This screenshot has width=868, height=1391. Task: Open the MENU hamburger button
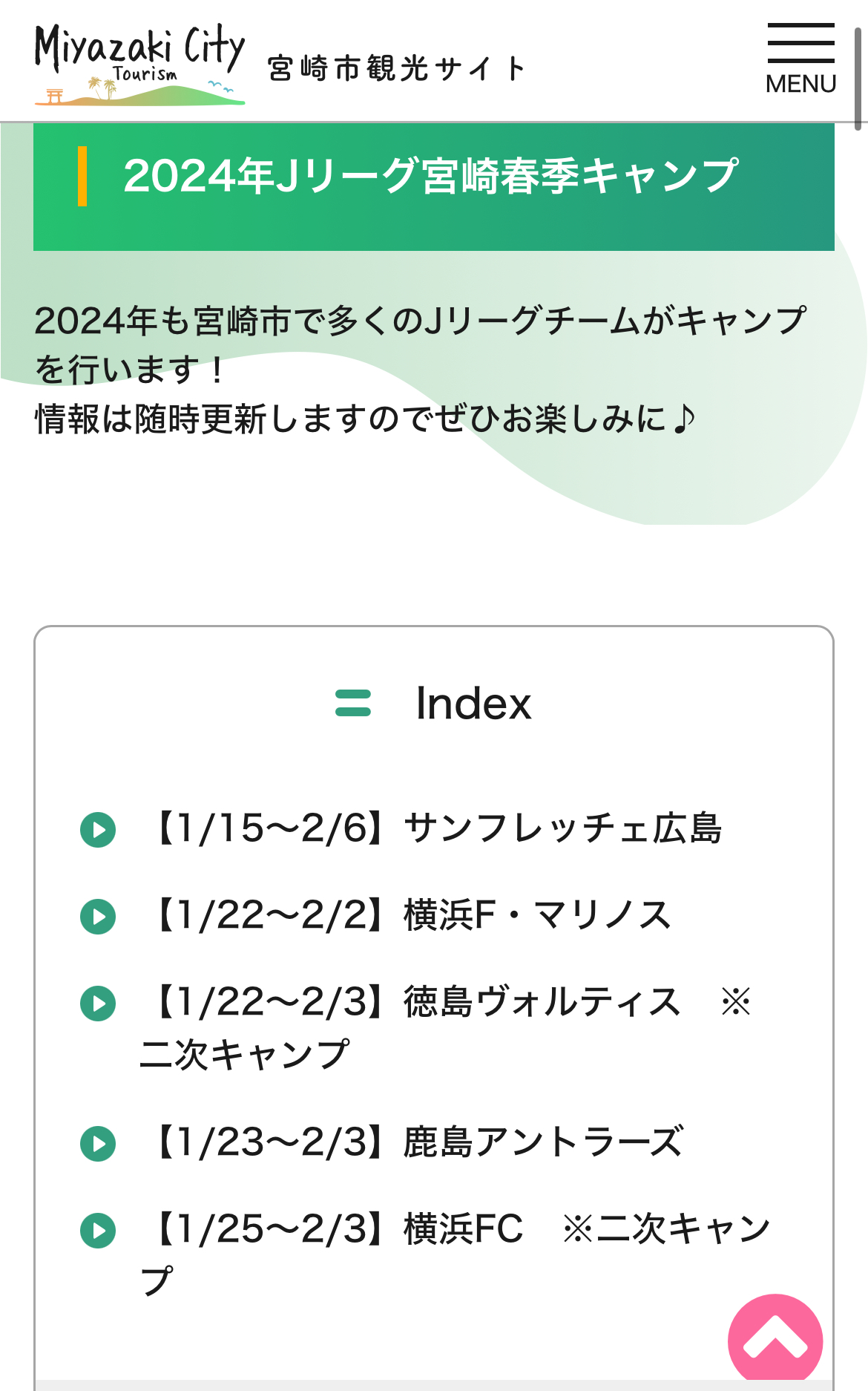tap(800, 59)
